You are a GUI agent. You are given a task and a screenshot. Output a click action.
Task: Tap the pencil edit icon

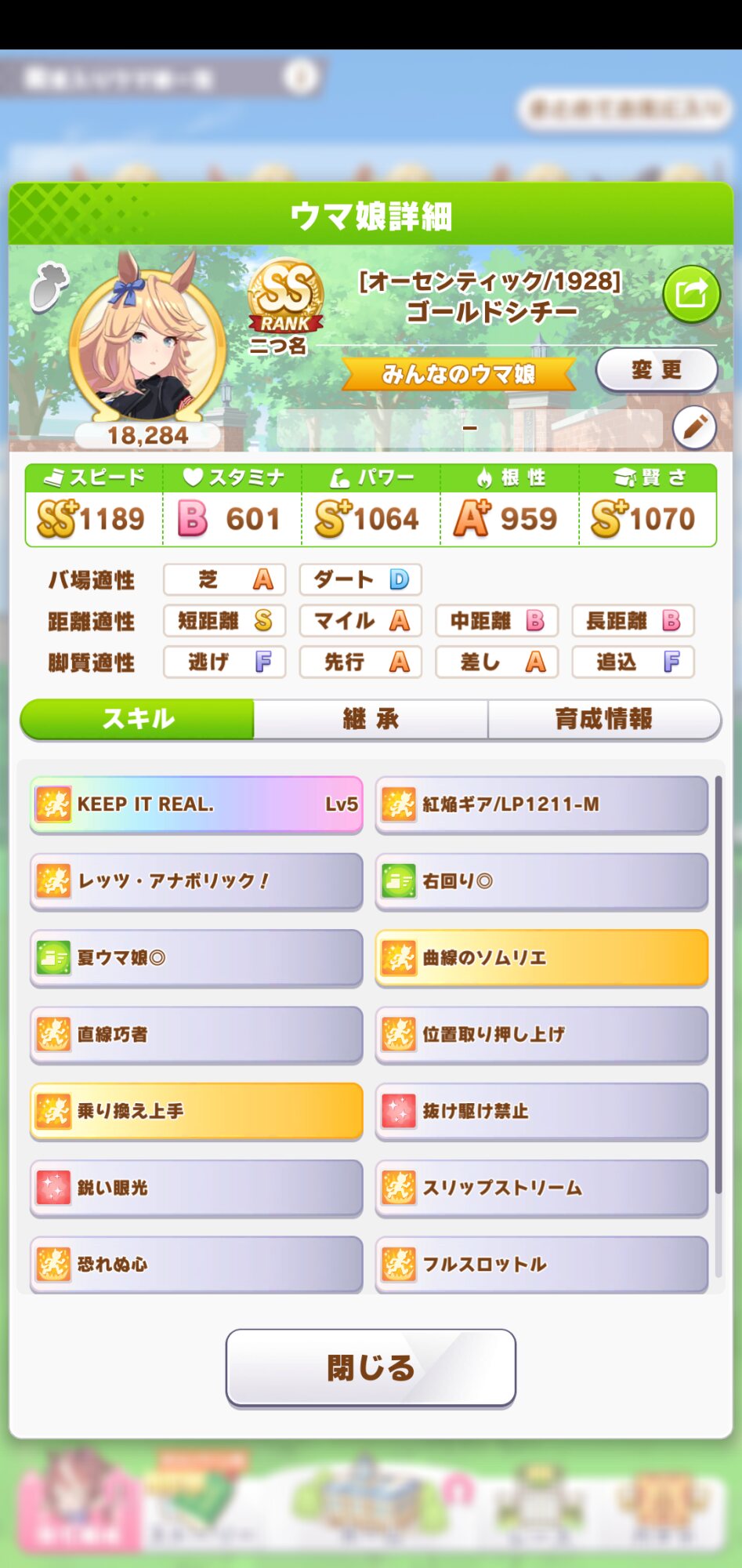point(694,428)
